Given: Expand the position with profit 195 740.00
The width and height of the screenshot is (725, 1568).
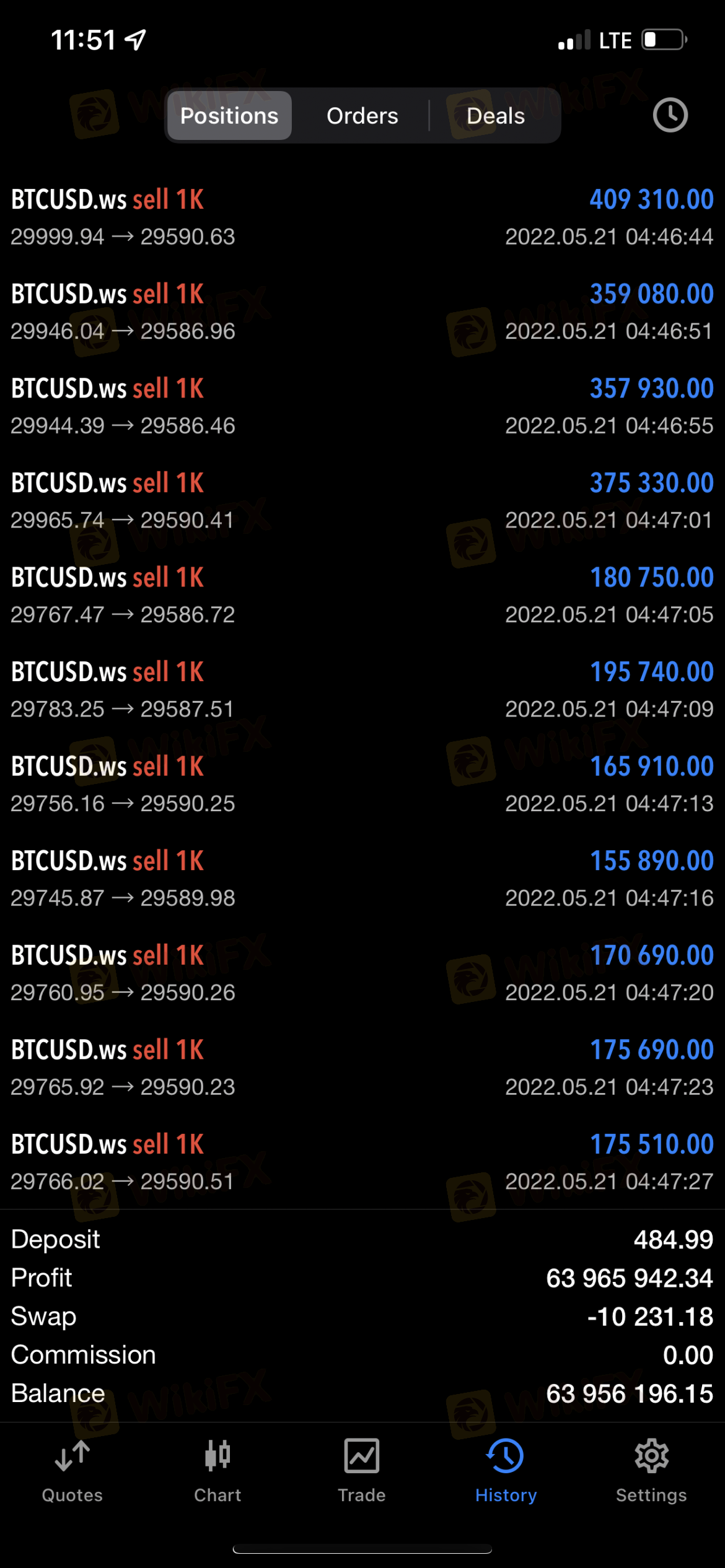Looking at the screenshot, I should (362, 690).
